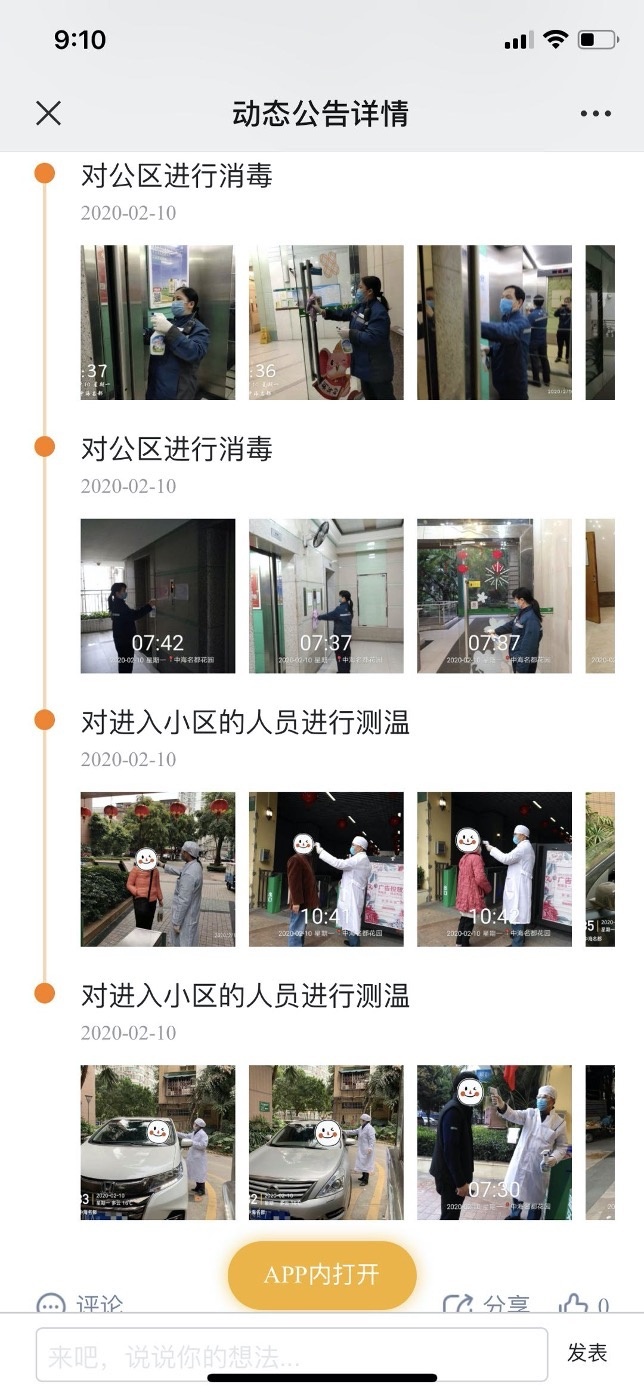
Task: Open the 10:42 temperature check photo
Action: tap(494, 869)
